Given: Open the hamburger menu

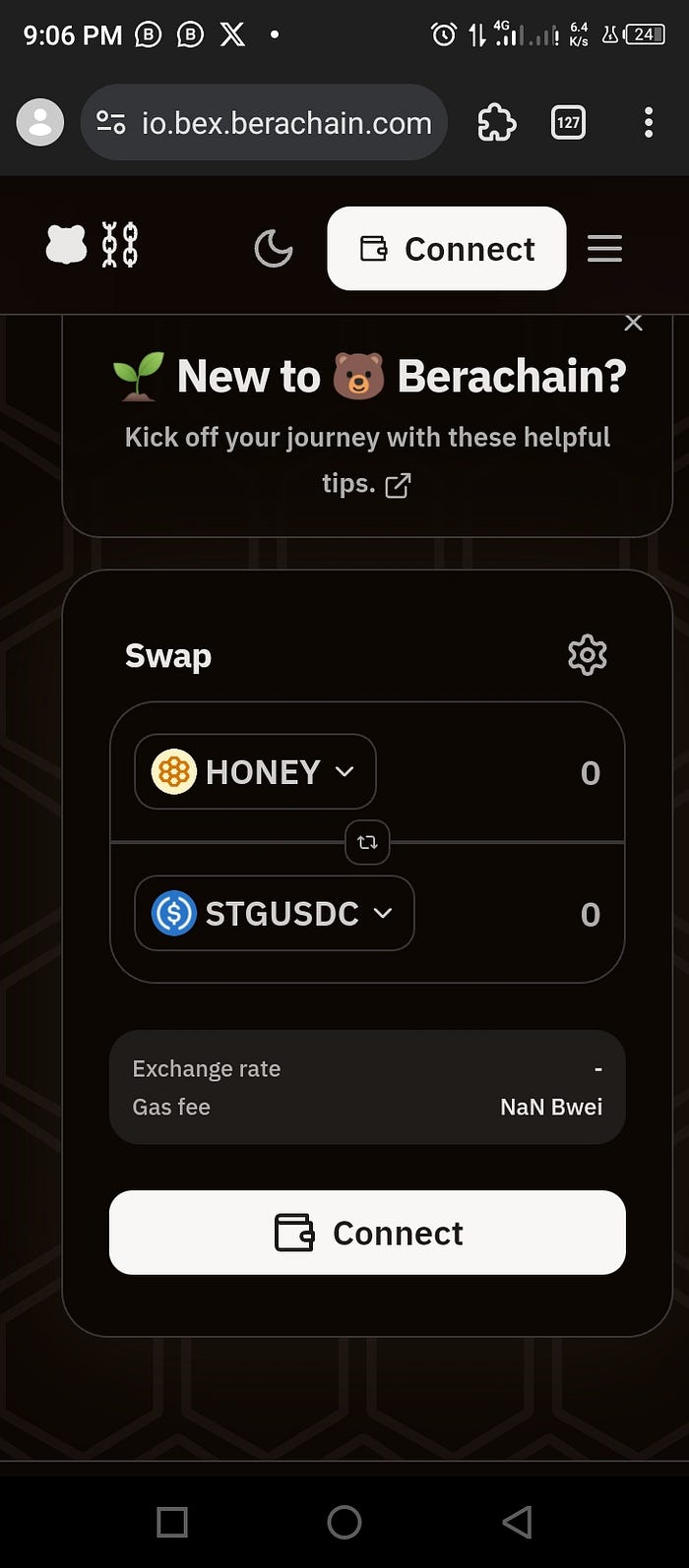Looking at the screenshot, I should [x=604, y=249].
